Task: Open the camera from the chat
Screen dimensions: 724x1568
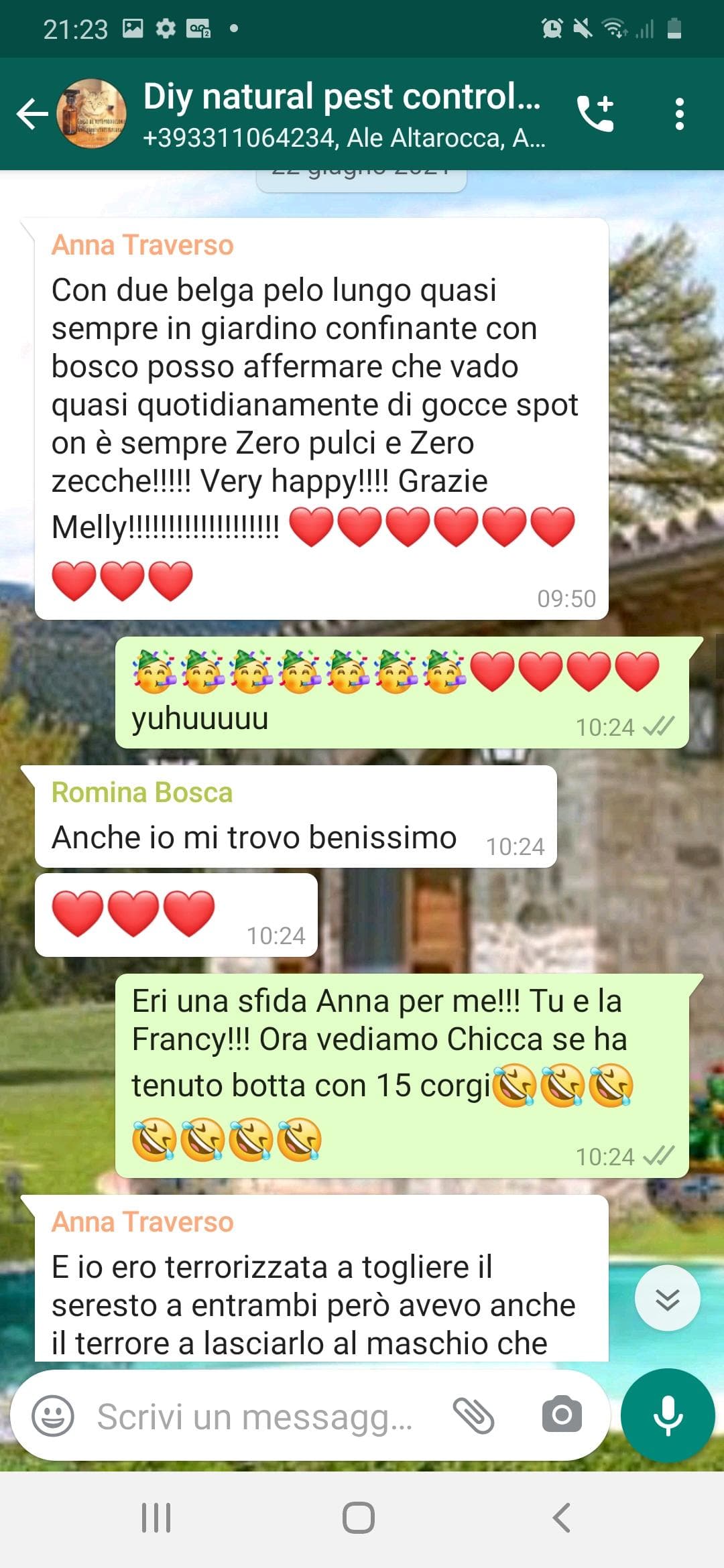Action: (562, 1415)
